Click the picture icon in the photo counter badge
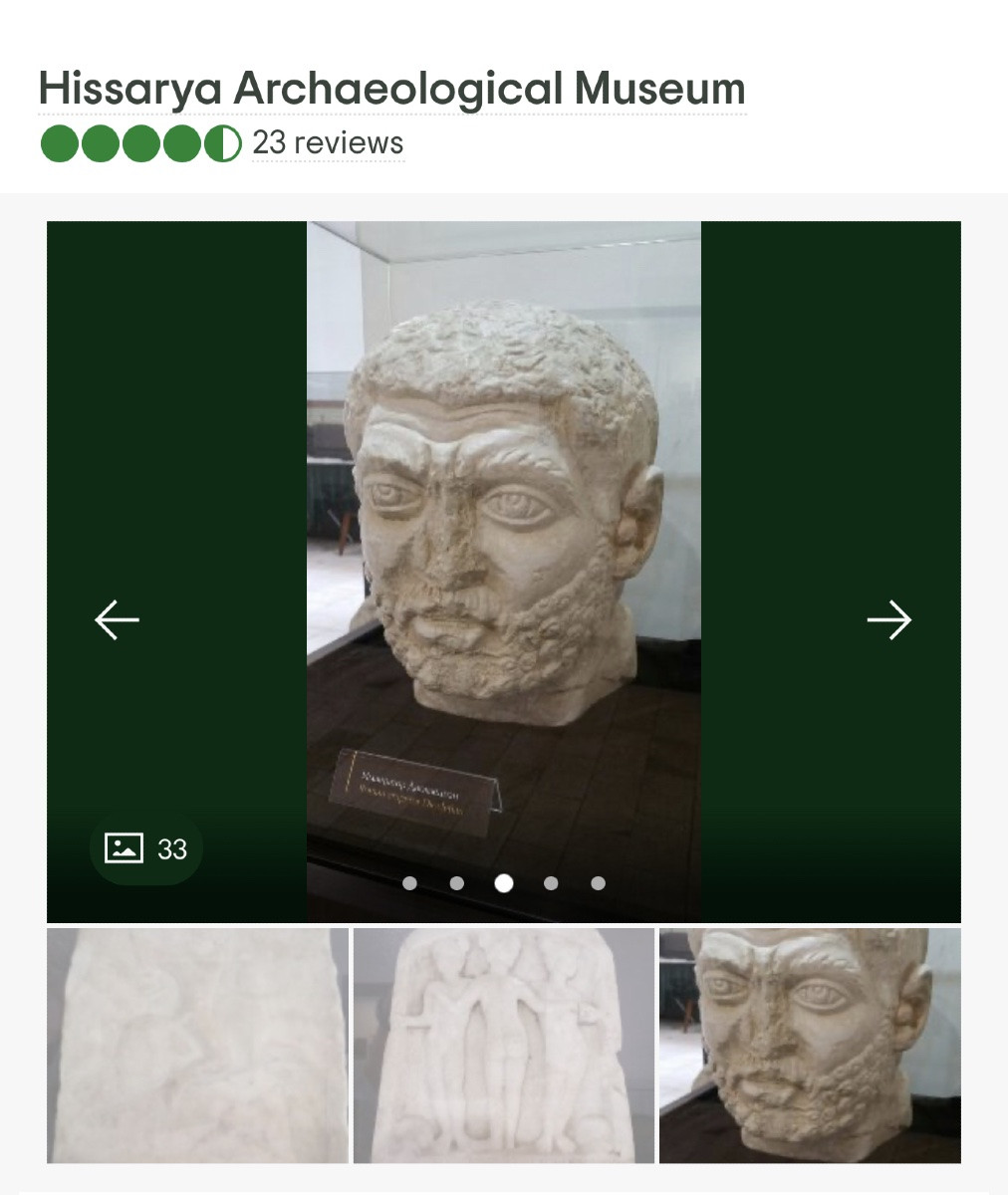Screen dimensions: 1008x1195 pos(125,847)
